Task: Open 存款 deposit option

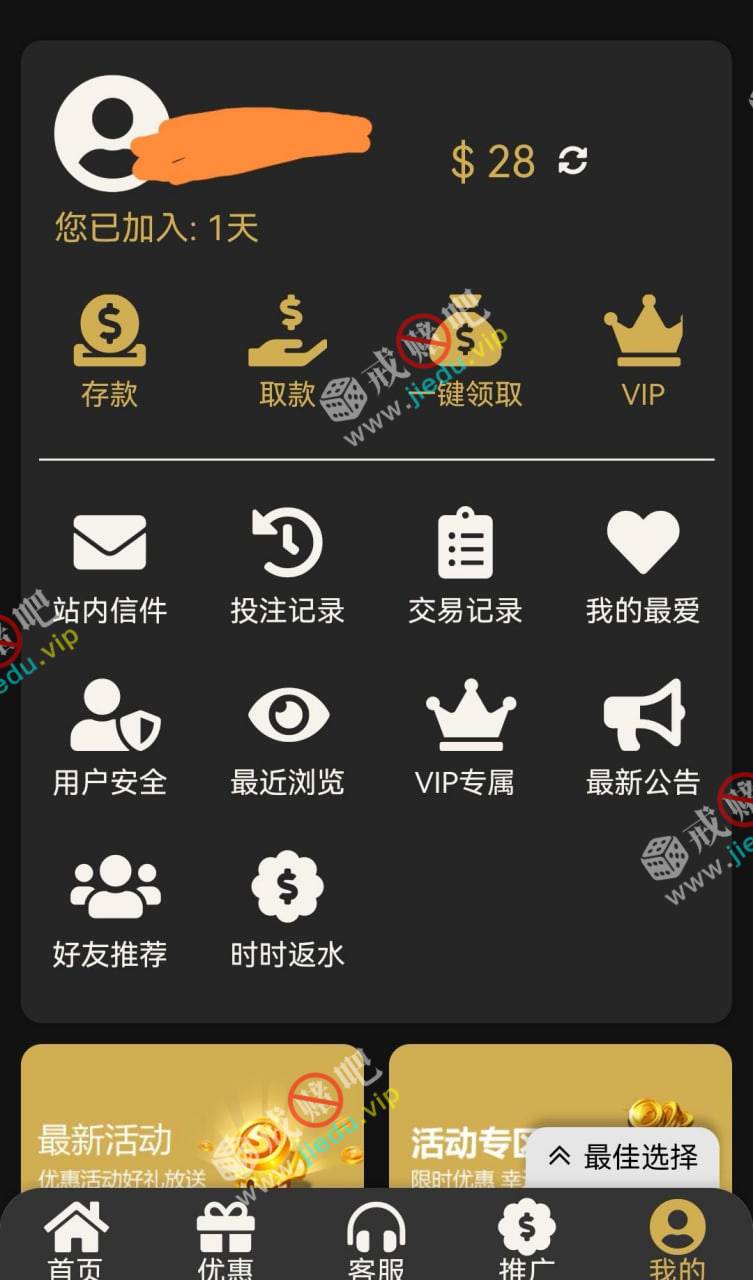Action: 109,349
